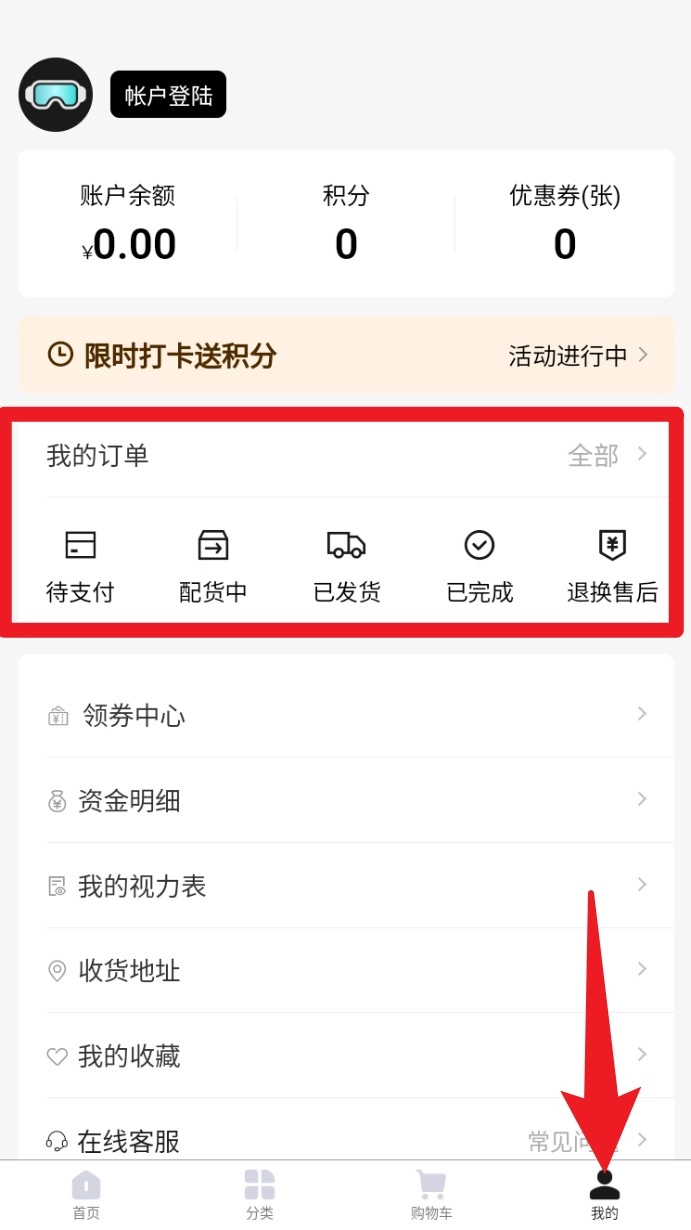This screenshot has width=691, height=1230.
Task: Go to the 购物车 cart tab
Action: pyautogui.click(x=431, y=1196)
